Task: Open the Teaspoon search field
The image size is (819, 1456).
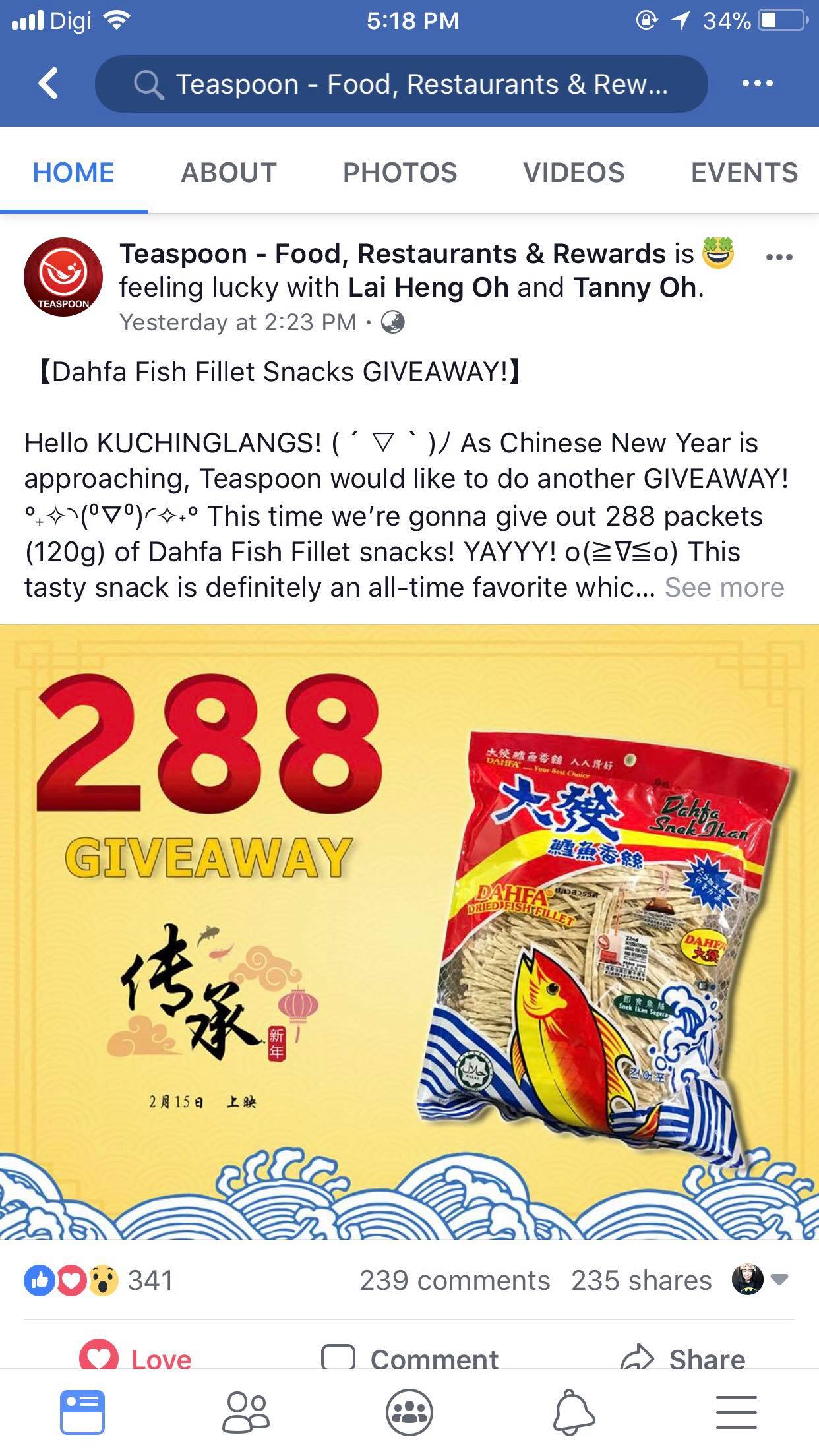Action: 401,84
